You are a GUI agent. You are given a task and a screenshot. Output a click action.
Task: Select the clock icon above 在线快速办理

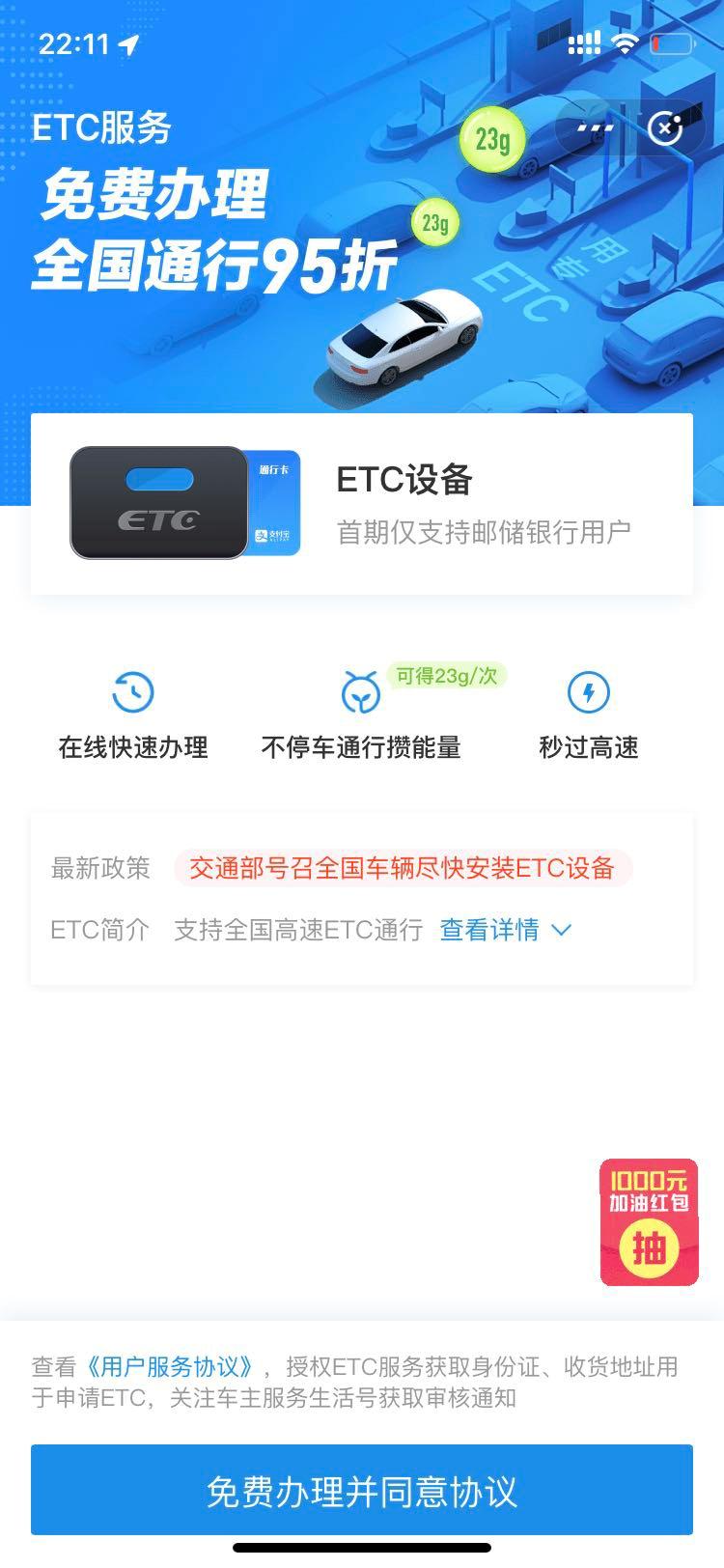pyautogui.click(x=134, y=691)
